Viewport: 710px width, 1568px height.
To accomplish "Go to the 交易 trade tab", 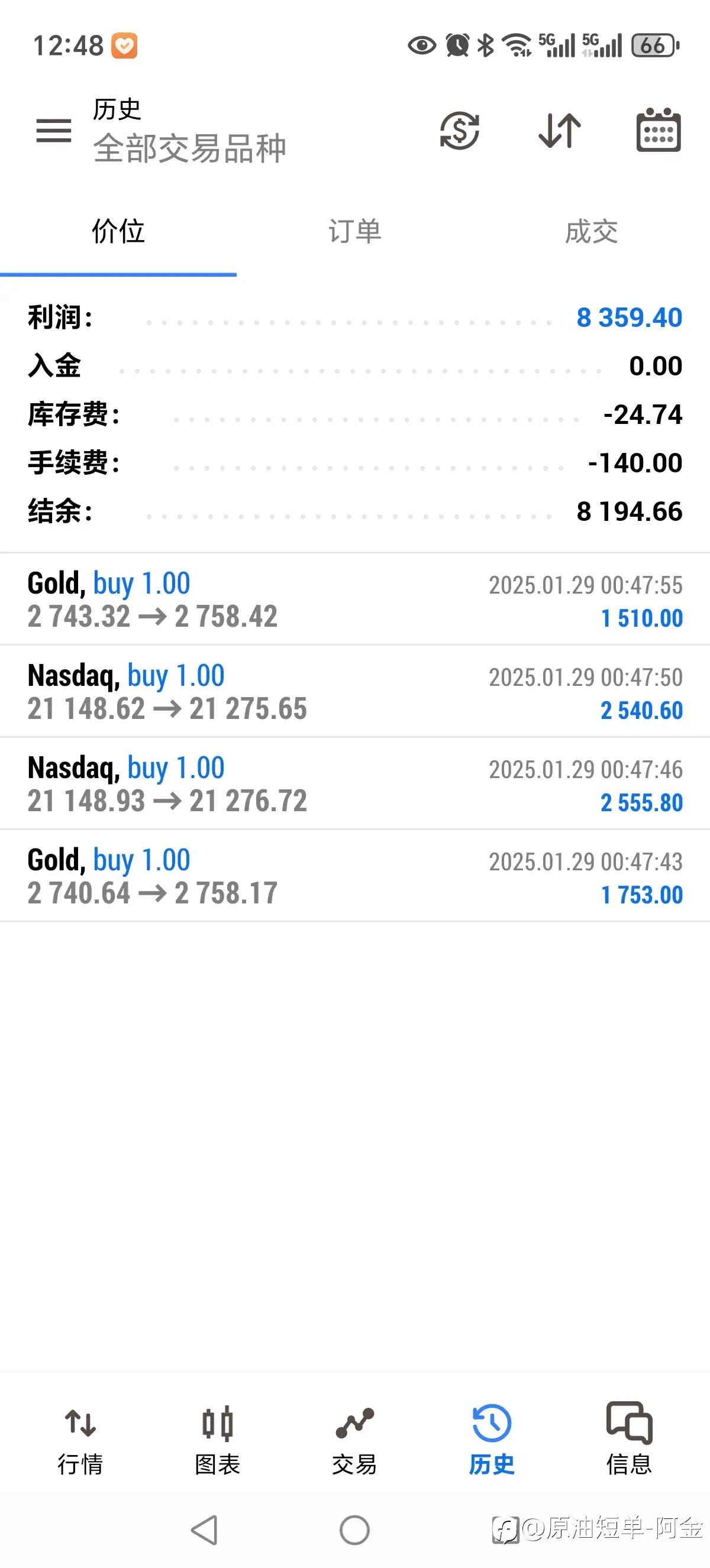I will point(354,1440).
